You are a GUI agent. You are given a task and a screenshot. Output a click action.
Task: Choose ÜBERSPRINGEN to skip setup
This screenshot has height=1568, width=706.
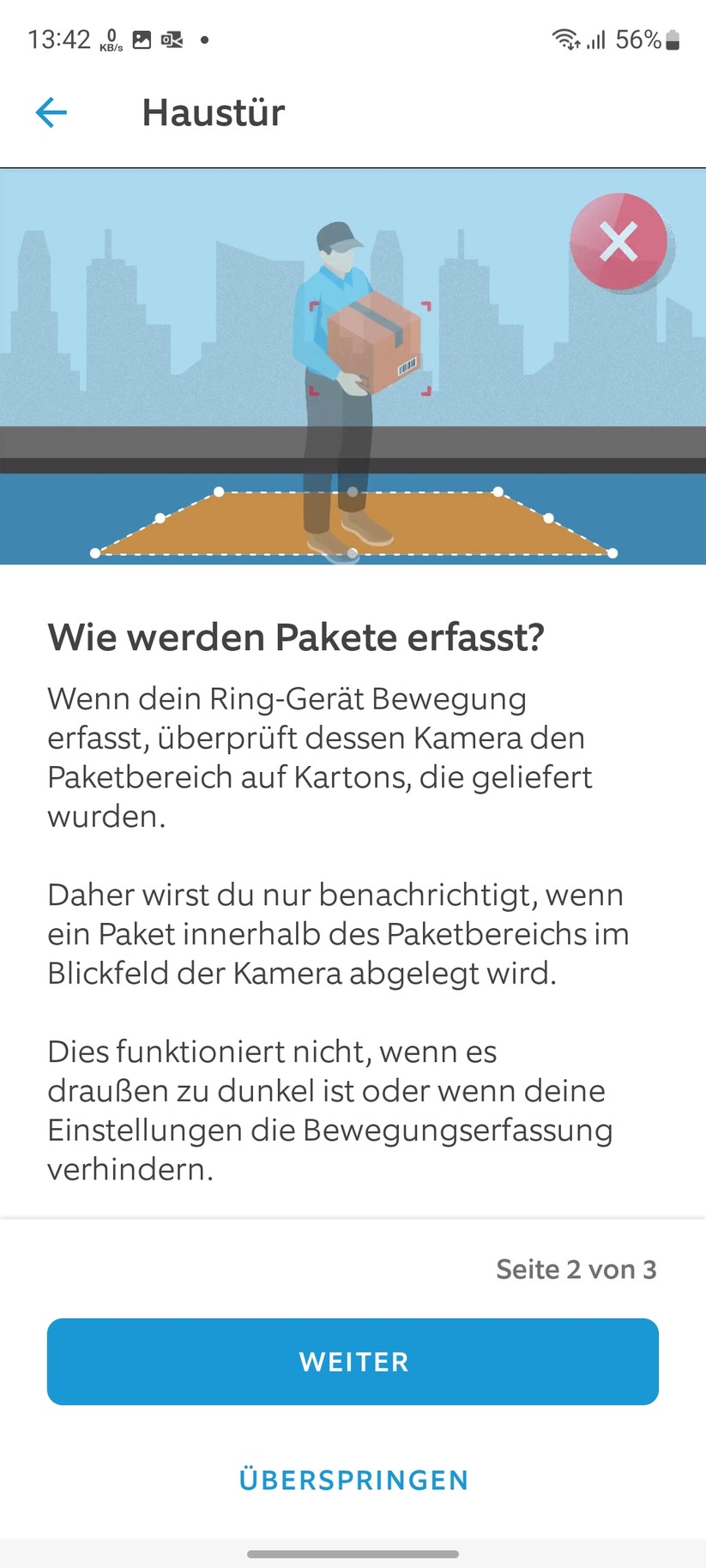click(x=353, y=1480)
